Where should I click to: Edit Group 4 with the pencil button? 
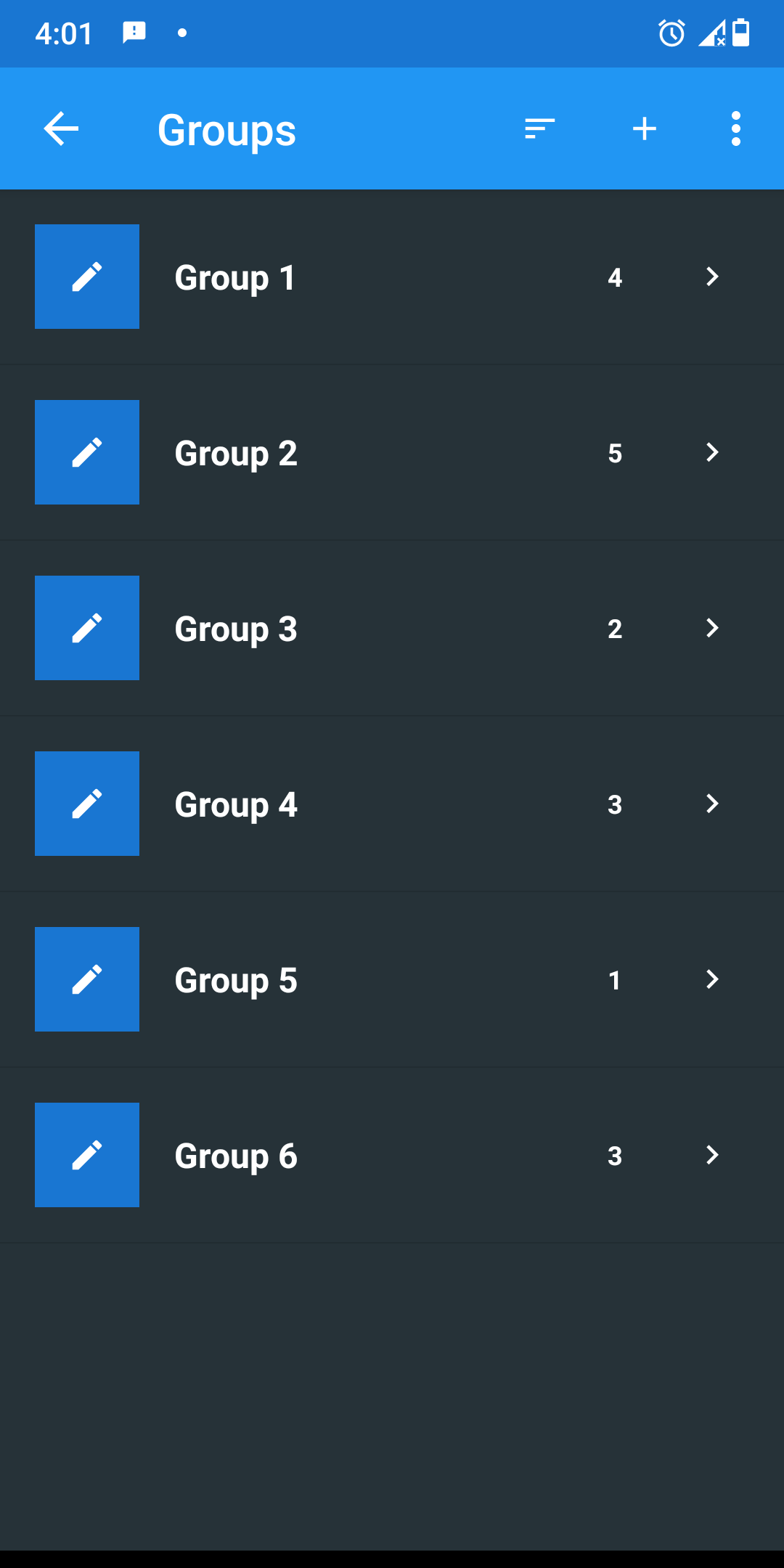coord(87,804)
